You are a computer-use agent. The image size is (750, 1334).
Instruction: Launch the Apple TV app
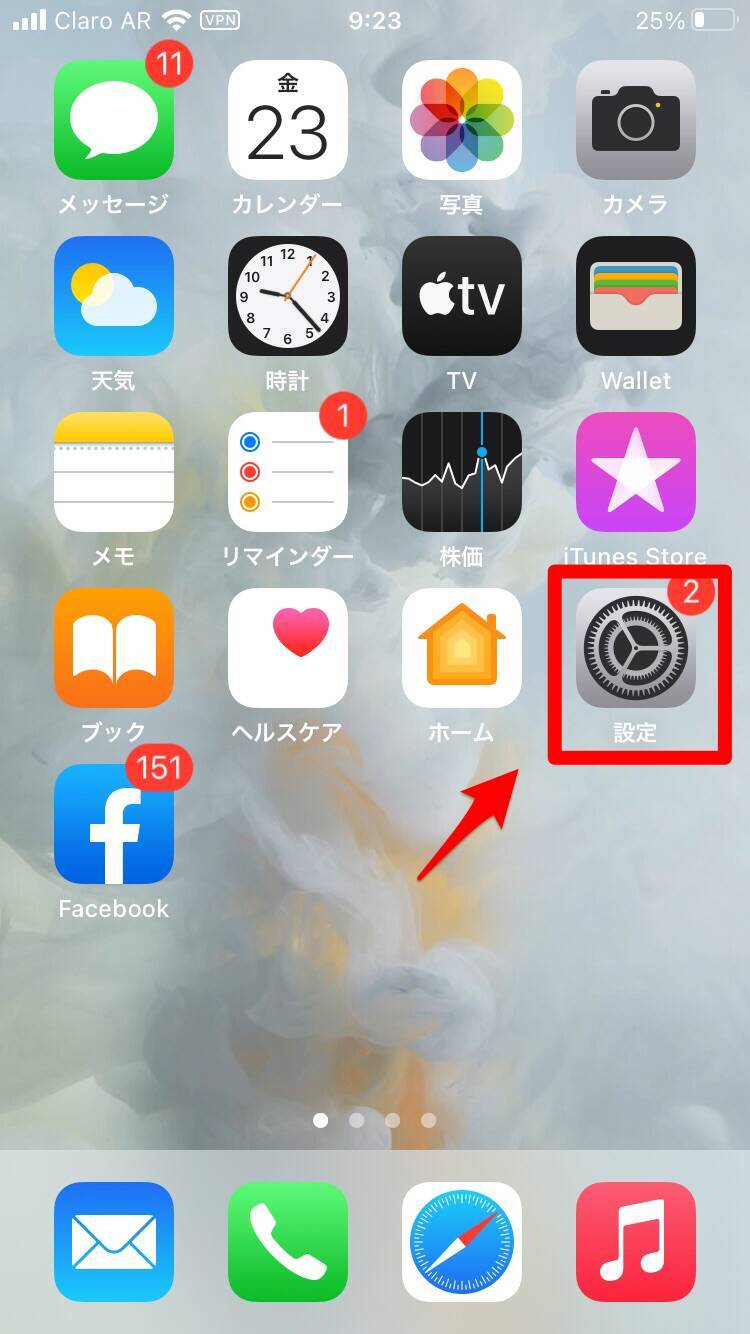461,296
